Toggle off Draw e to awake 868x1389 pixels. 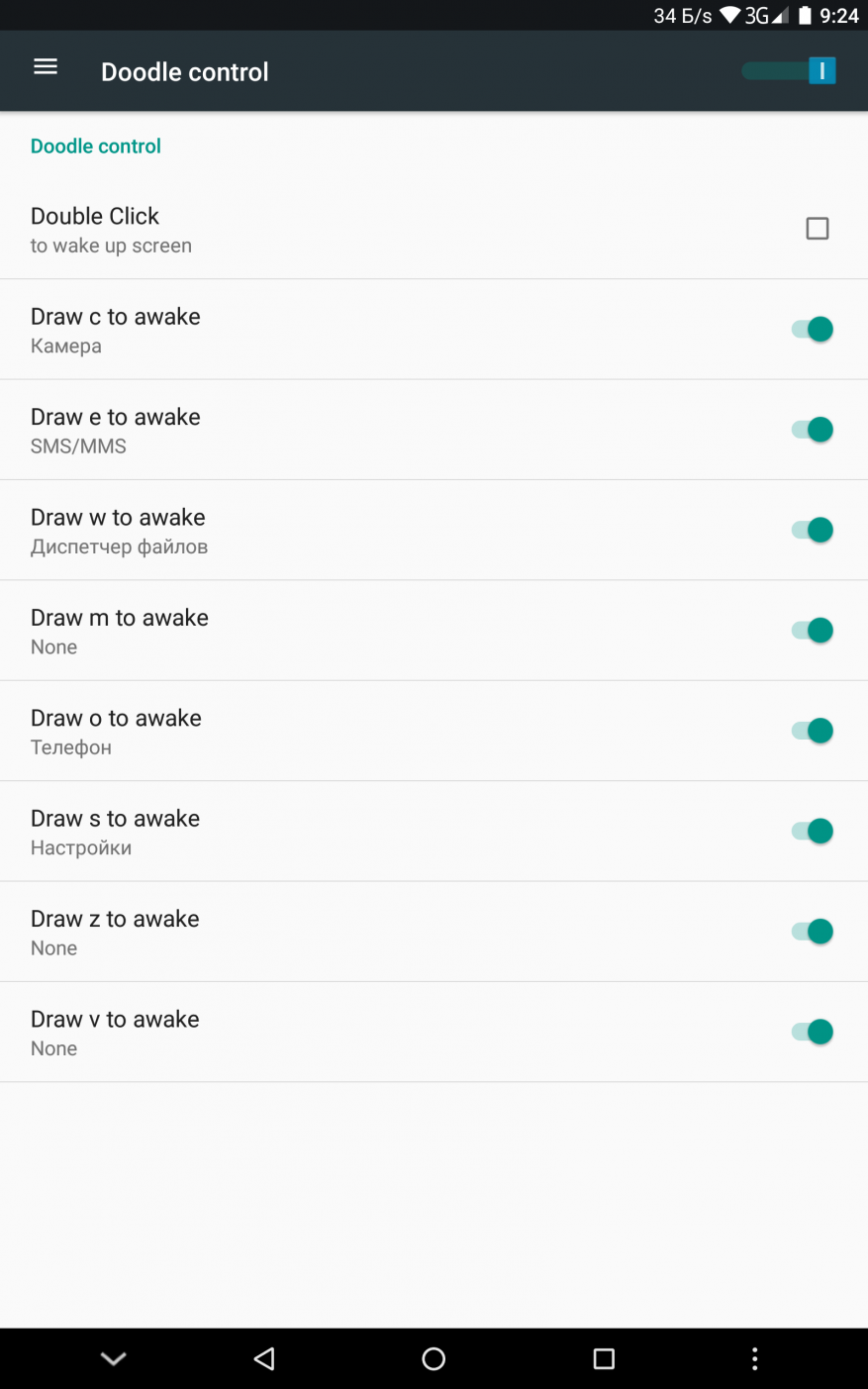pos(813,430)
